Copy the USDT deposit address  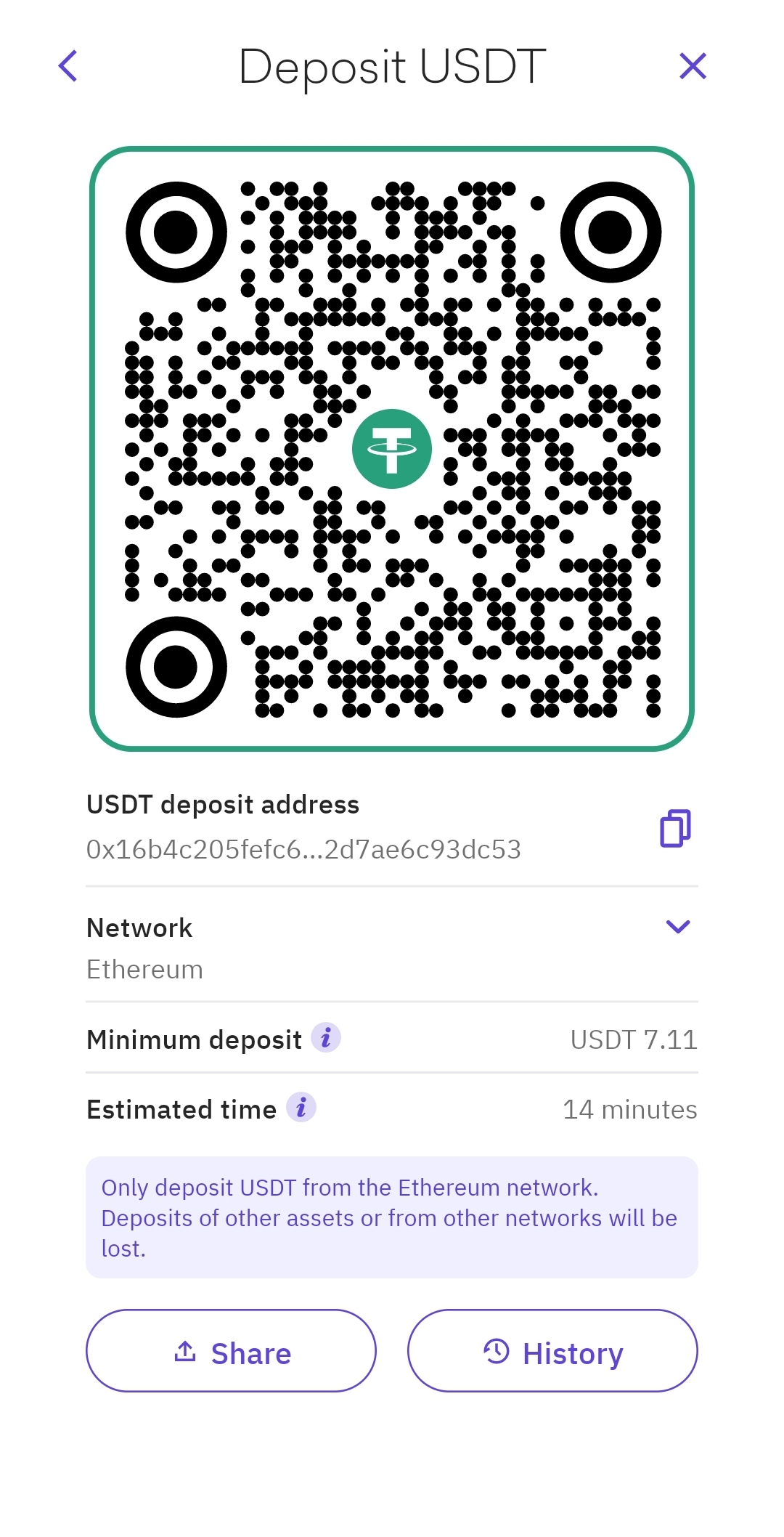(675, 828)
